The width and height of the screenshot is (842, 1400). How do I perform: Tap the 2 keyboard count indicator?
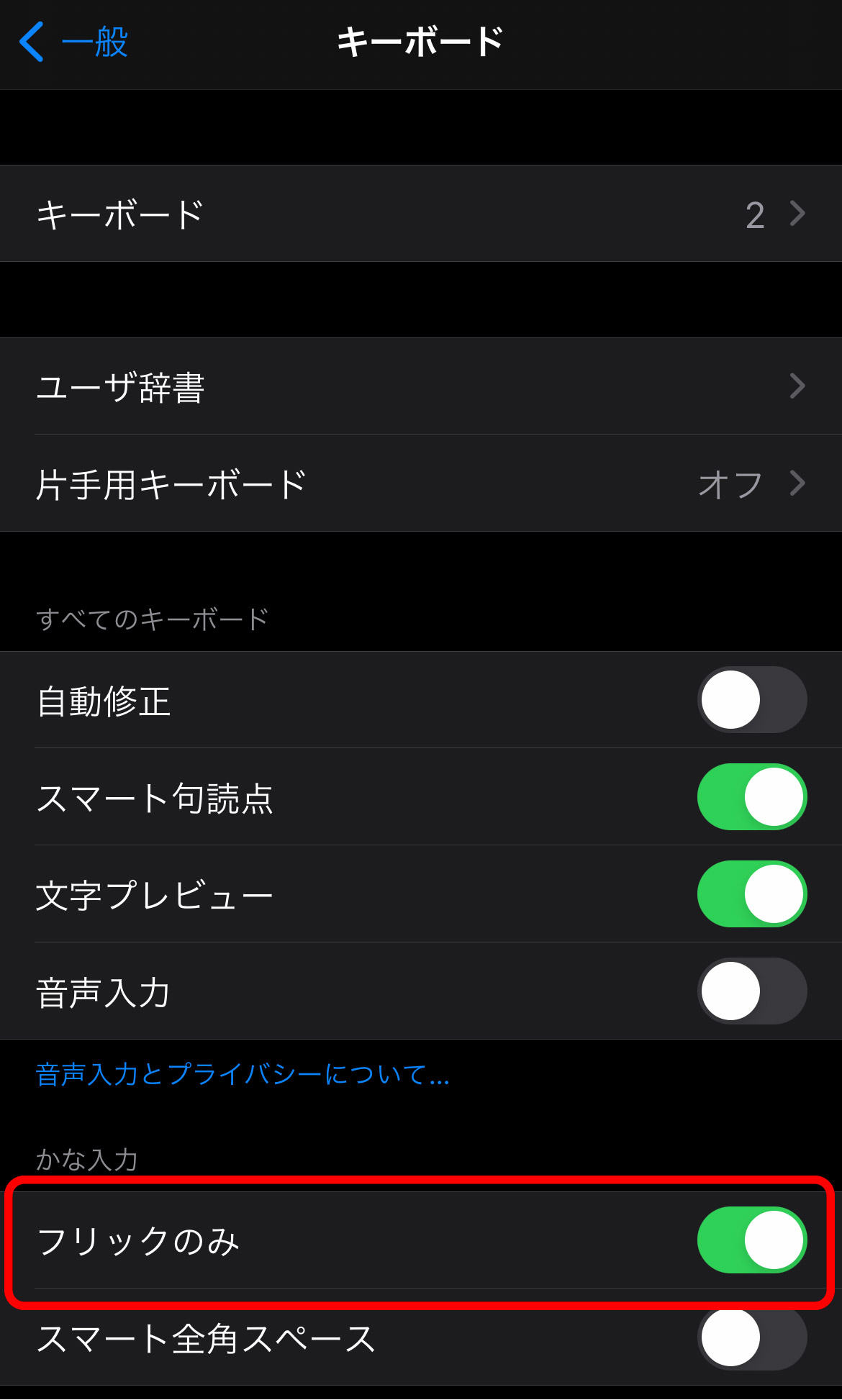coord(756,213)
